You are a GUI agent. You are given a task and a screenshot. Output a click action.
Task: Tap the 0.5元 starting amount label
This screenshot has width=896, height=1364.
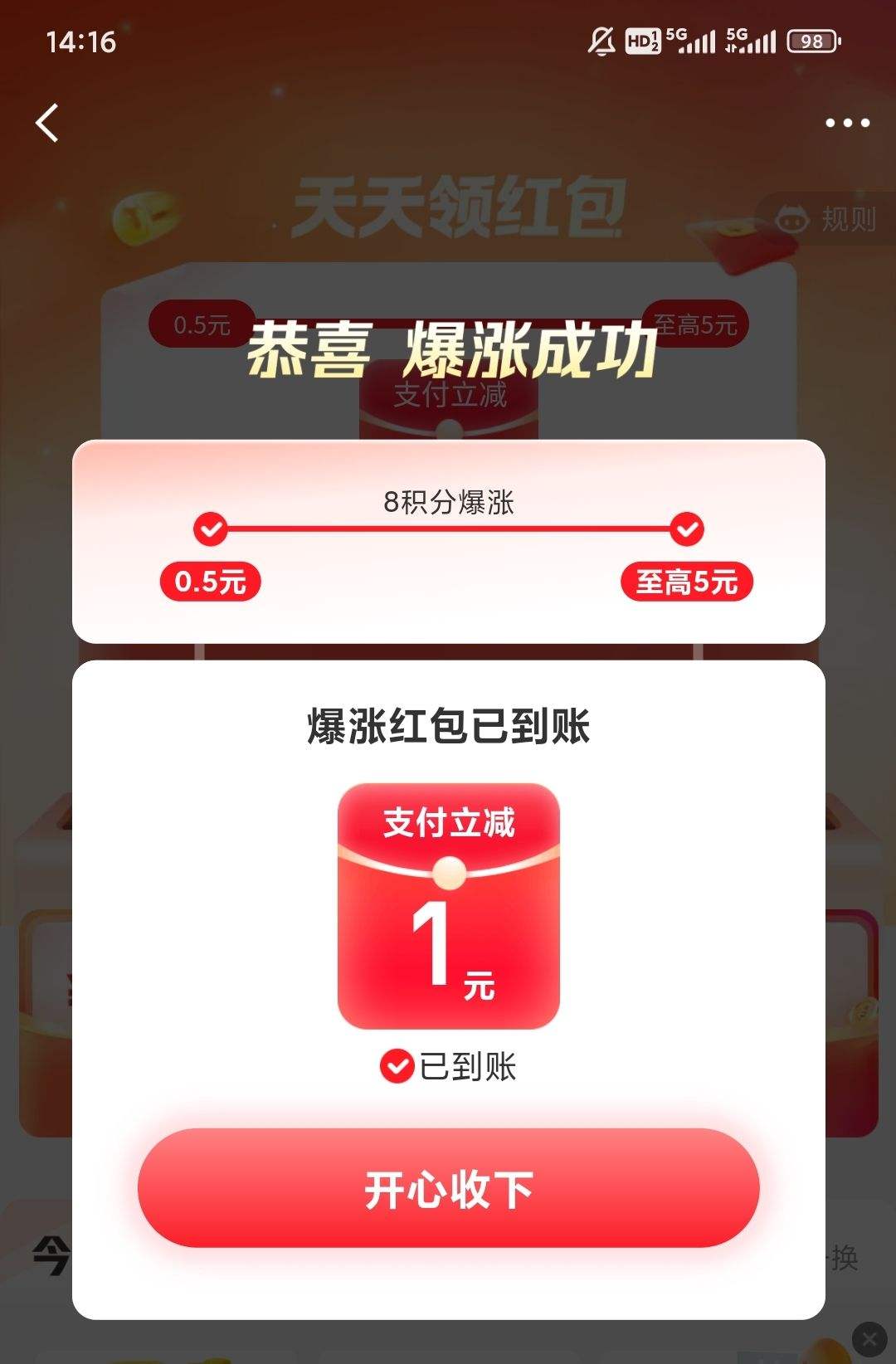coord(210,583)
